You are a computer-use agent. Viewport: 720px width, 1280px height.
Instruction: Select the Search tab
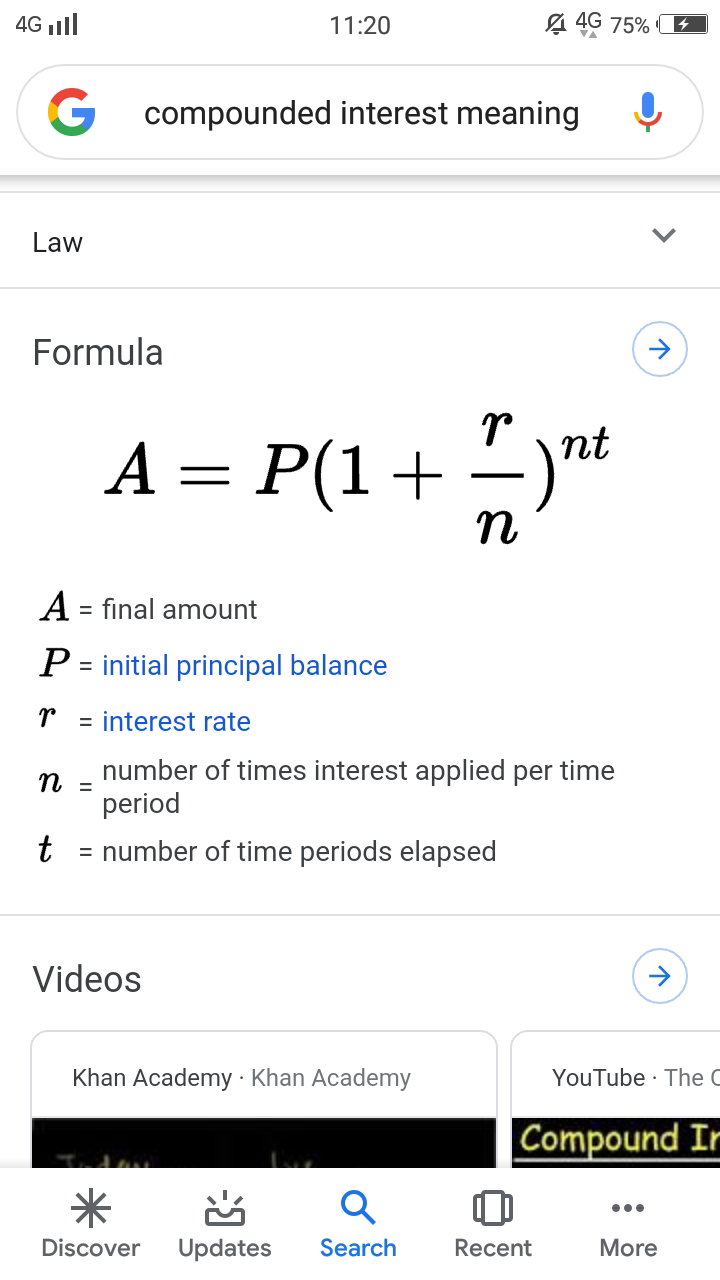358,1225
